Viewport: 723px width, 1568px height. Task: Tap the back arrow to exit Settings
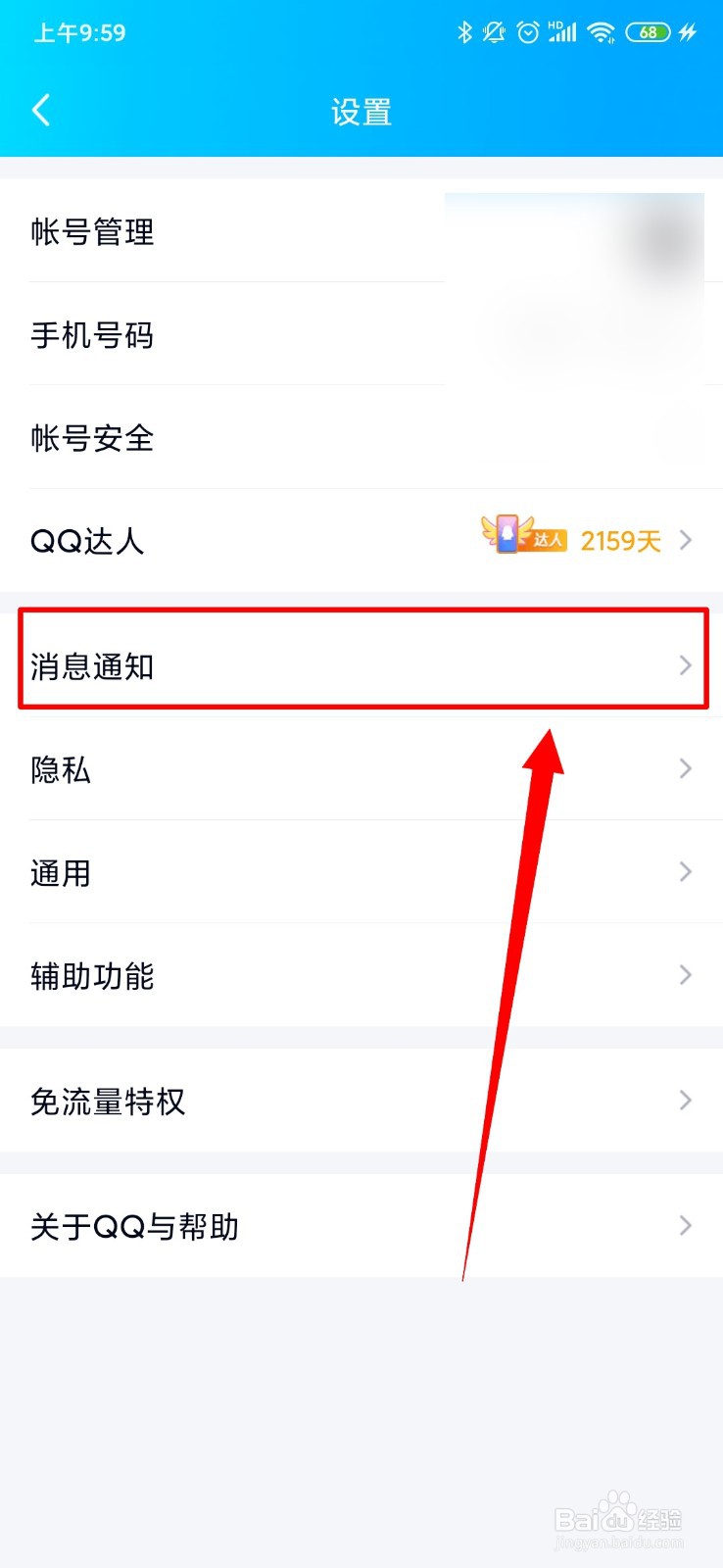tap(41, 110)
